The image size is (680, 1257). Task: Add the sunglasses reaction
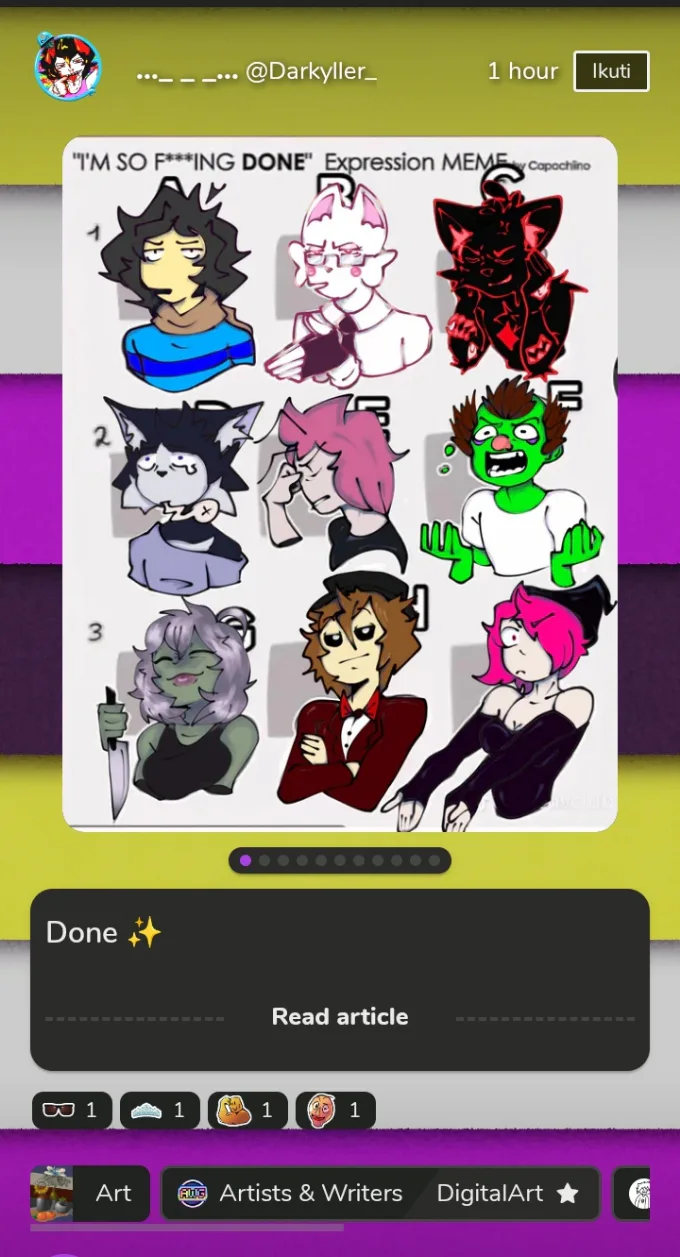(x=72, y=1110)
